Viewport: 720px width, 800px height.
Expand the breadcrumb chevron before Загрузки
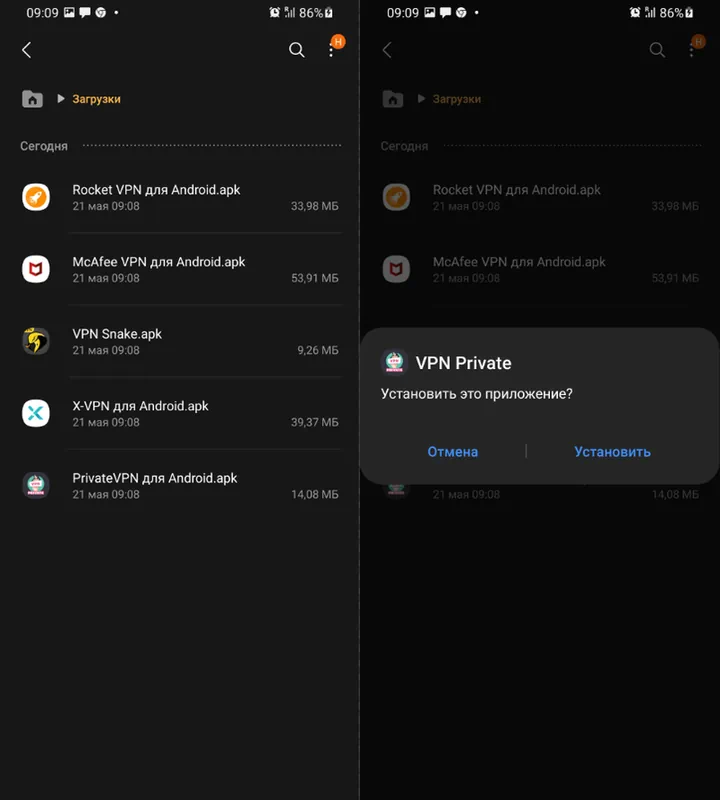tap(62, 99)
